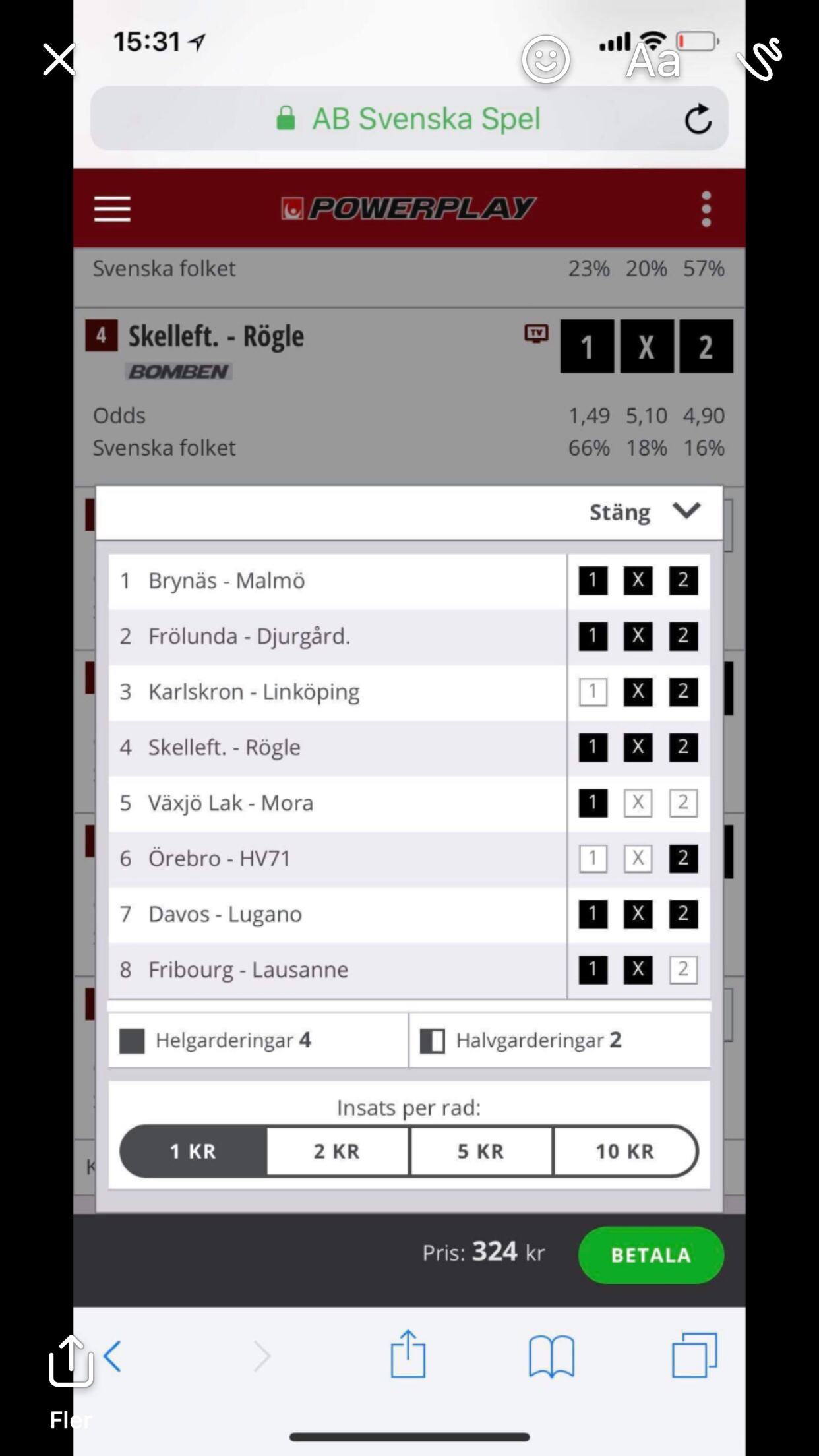This screenshot has height=1456, width=819.
Task: Go back in the Safari browser
Action: 113,1356
